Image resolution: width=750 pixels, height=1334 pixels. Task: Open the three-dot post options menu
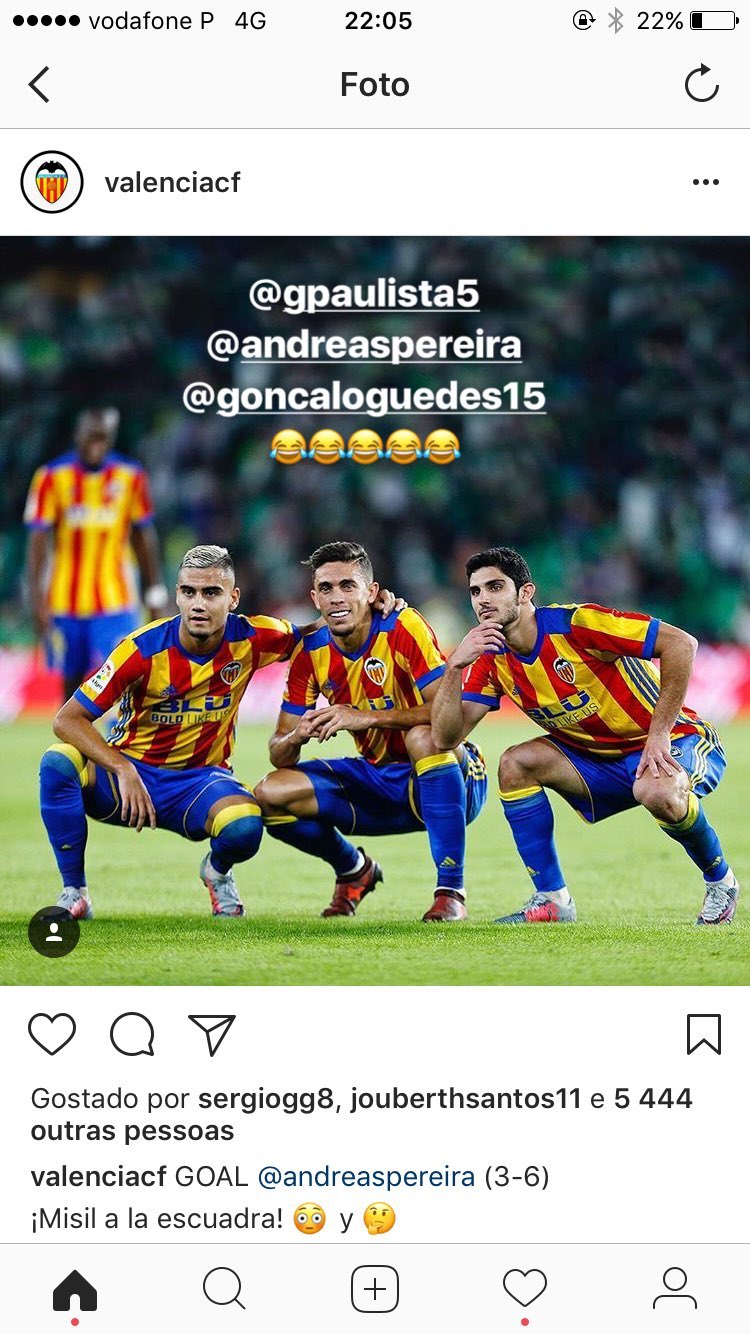pyautogui.click(x=706, y=182)
